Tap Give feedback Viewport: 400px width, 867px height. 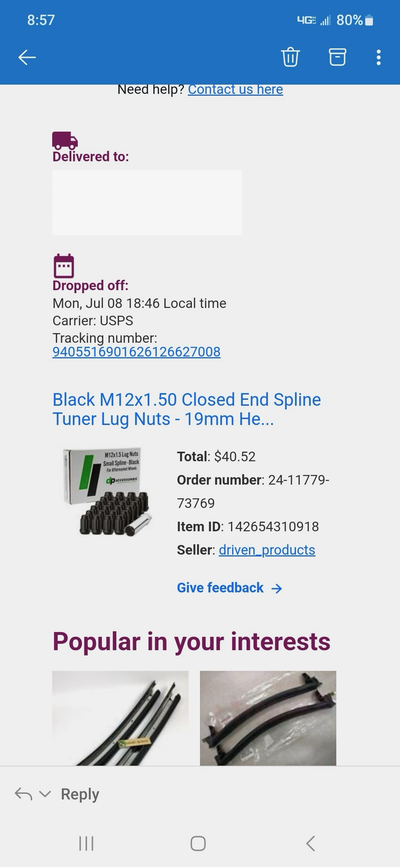click(x=230, y=588)
